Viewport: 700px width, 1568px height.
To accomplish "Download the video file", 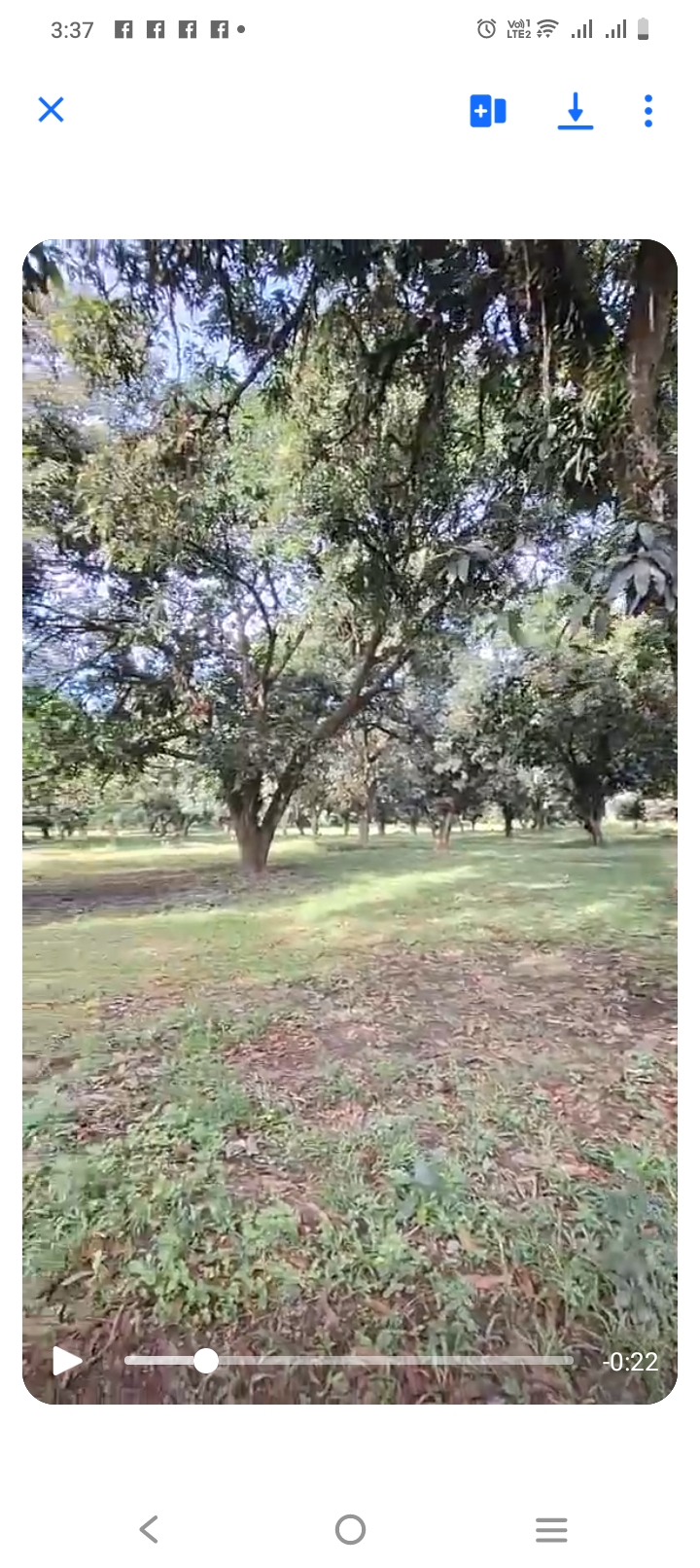I will (575, 111).
